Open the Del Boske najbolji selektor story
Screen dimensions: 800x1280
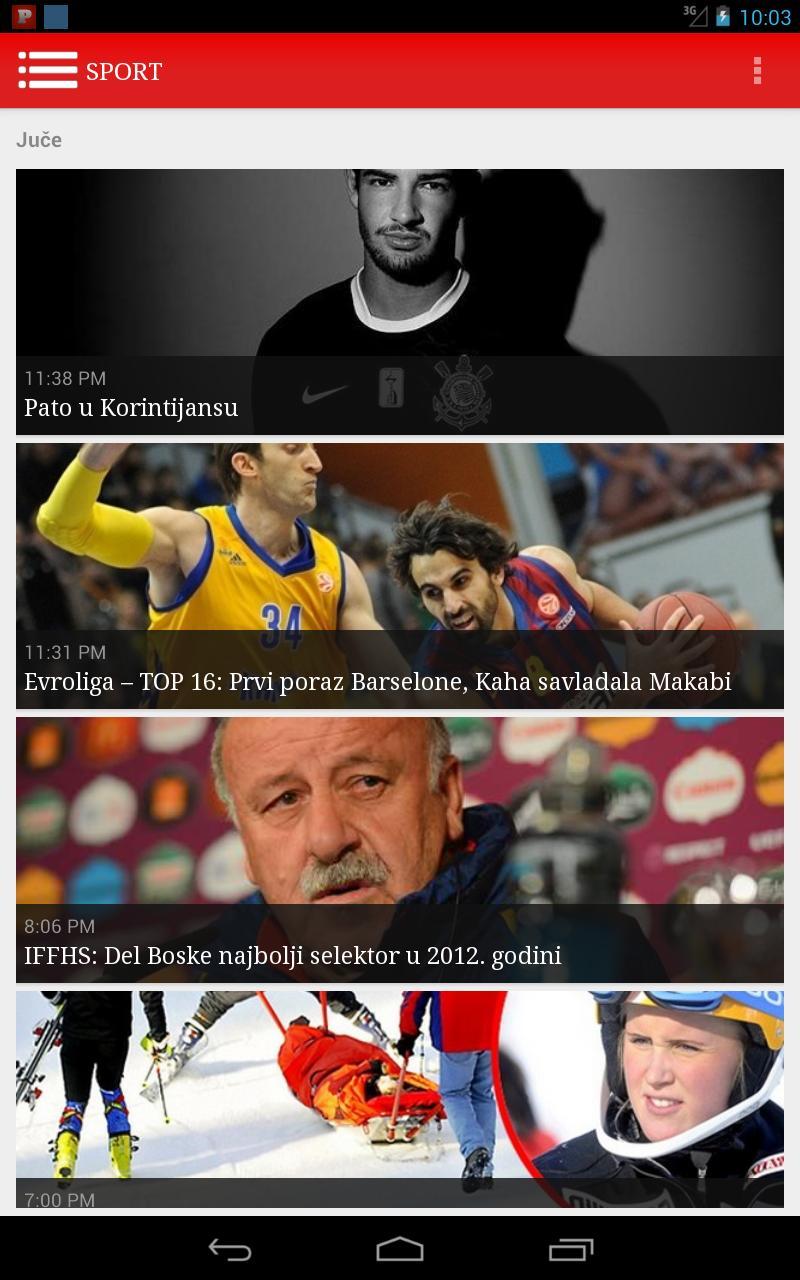pyautogui.click(x=400, y=850)
